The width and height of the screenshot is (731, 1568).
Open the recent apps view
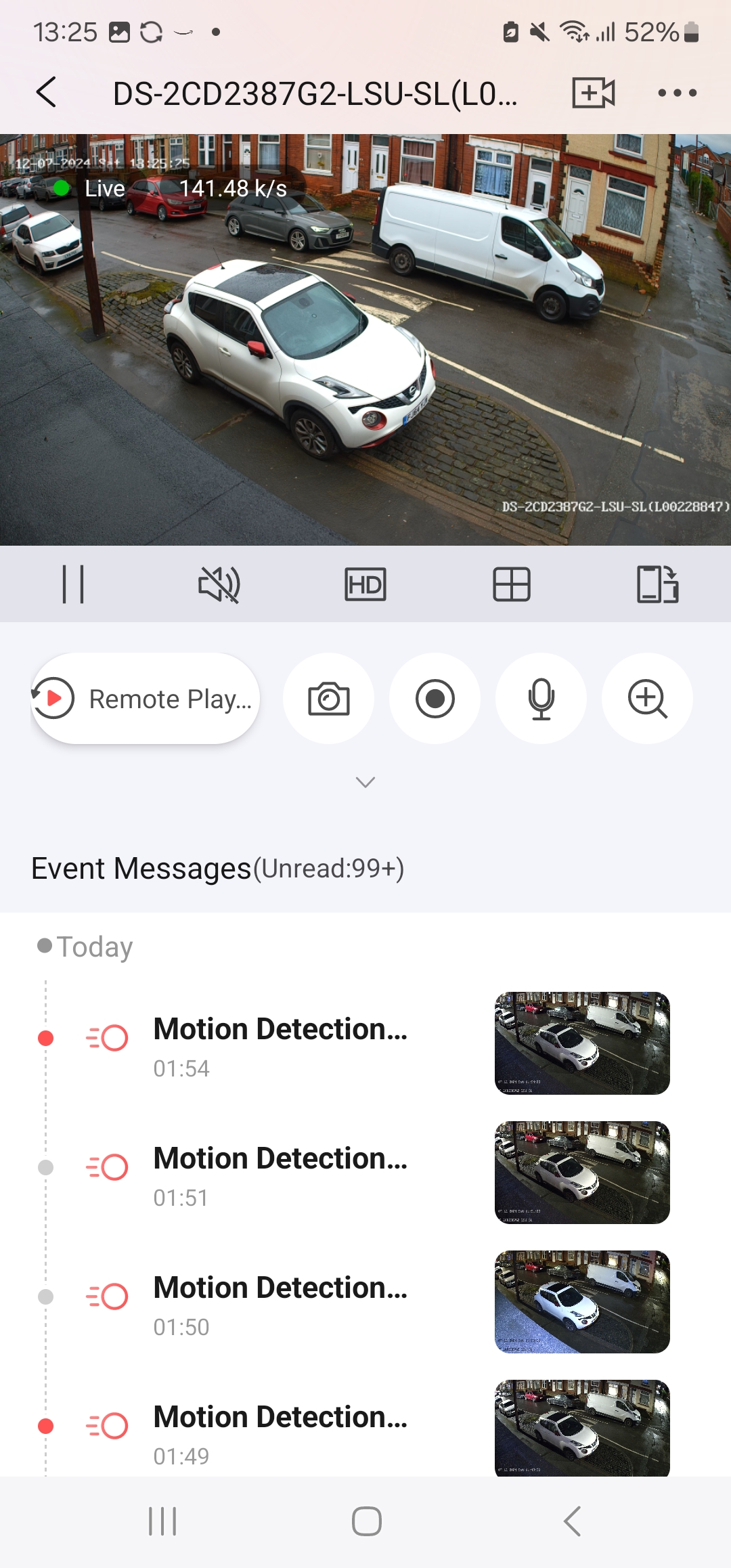click(162, 1521)
